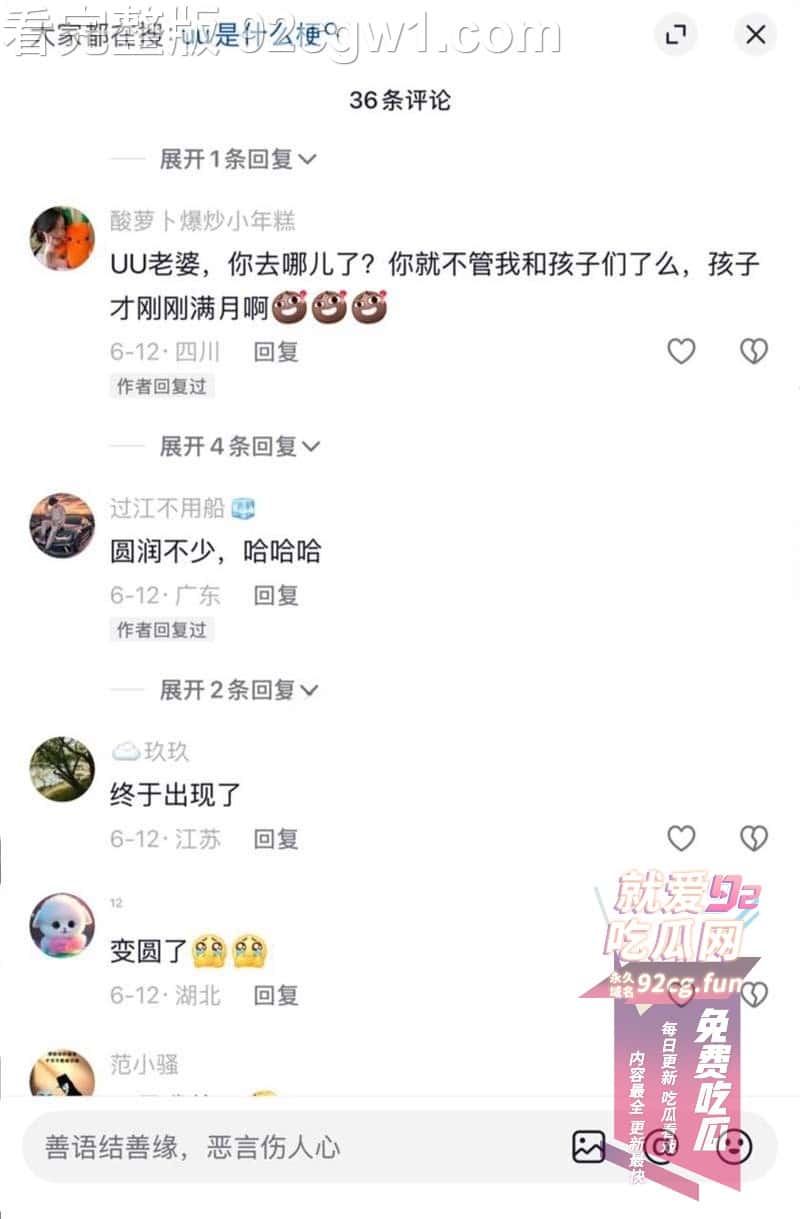The image size is (800, 1219).
Task: Open 酸萝卜爆炒小年糕's profile avatar
Action: pos(62,238)
